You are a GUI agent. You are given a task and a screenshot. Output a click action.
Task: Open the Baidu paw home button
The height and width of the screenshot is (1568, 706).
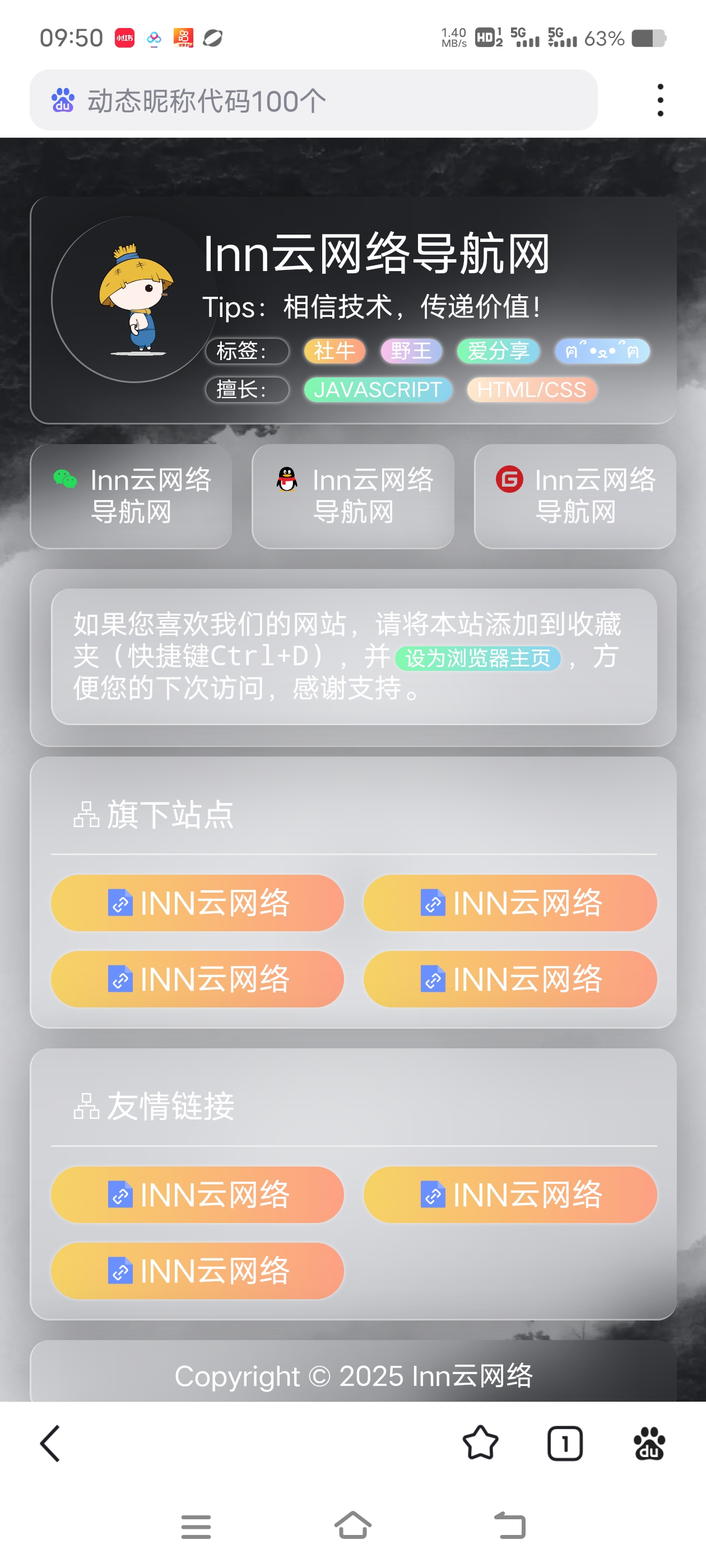click(x=649, y=1443)
